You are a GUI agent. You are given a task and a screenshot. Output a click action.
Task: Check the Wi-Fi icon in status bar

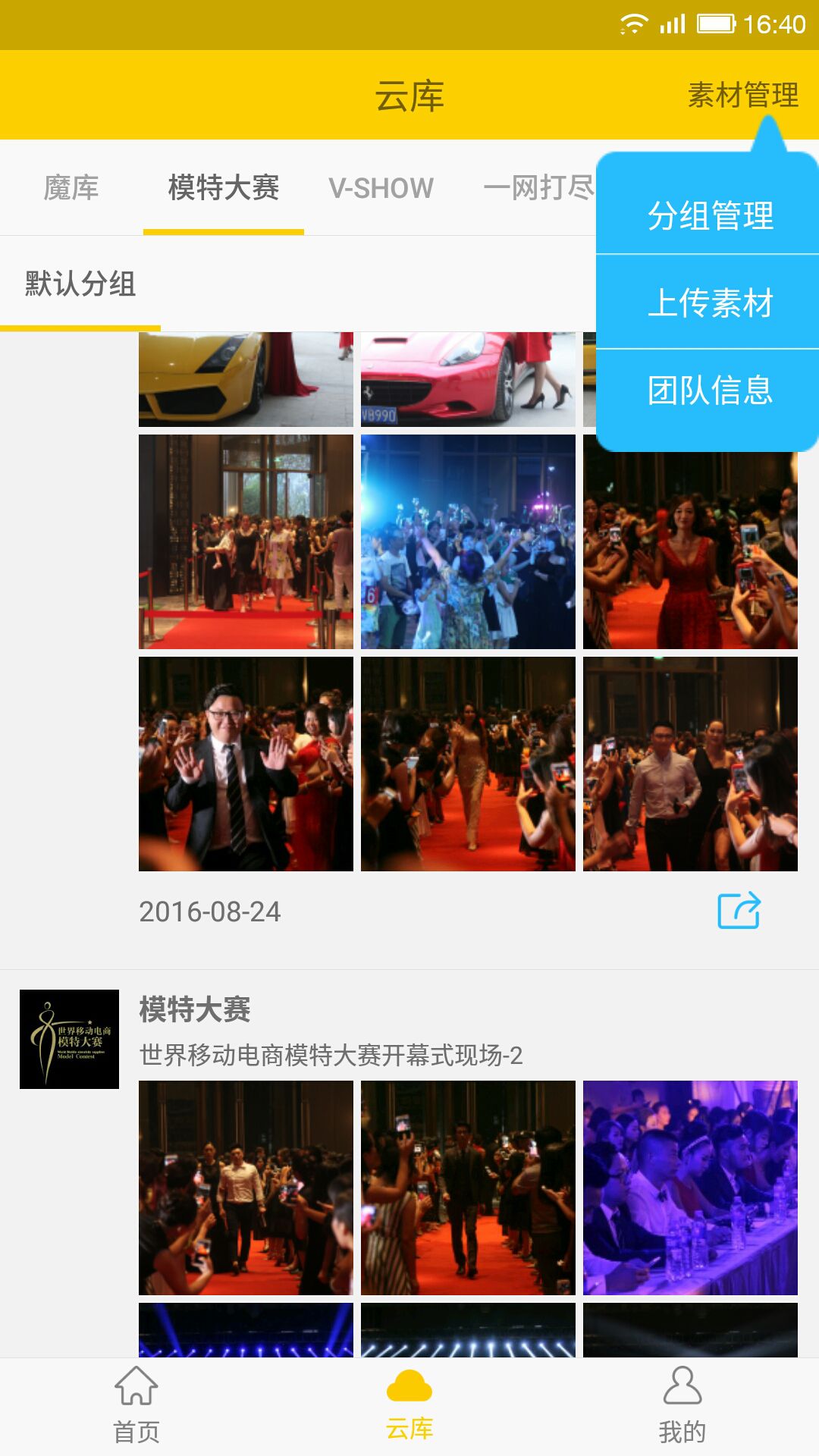pos(634,23)
